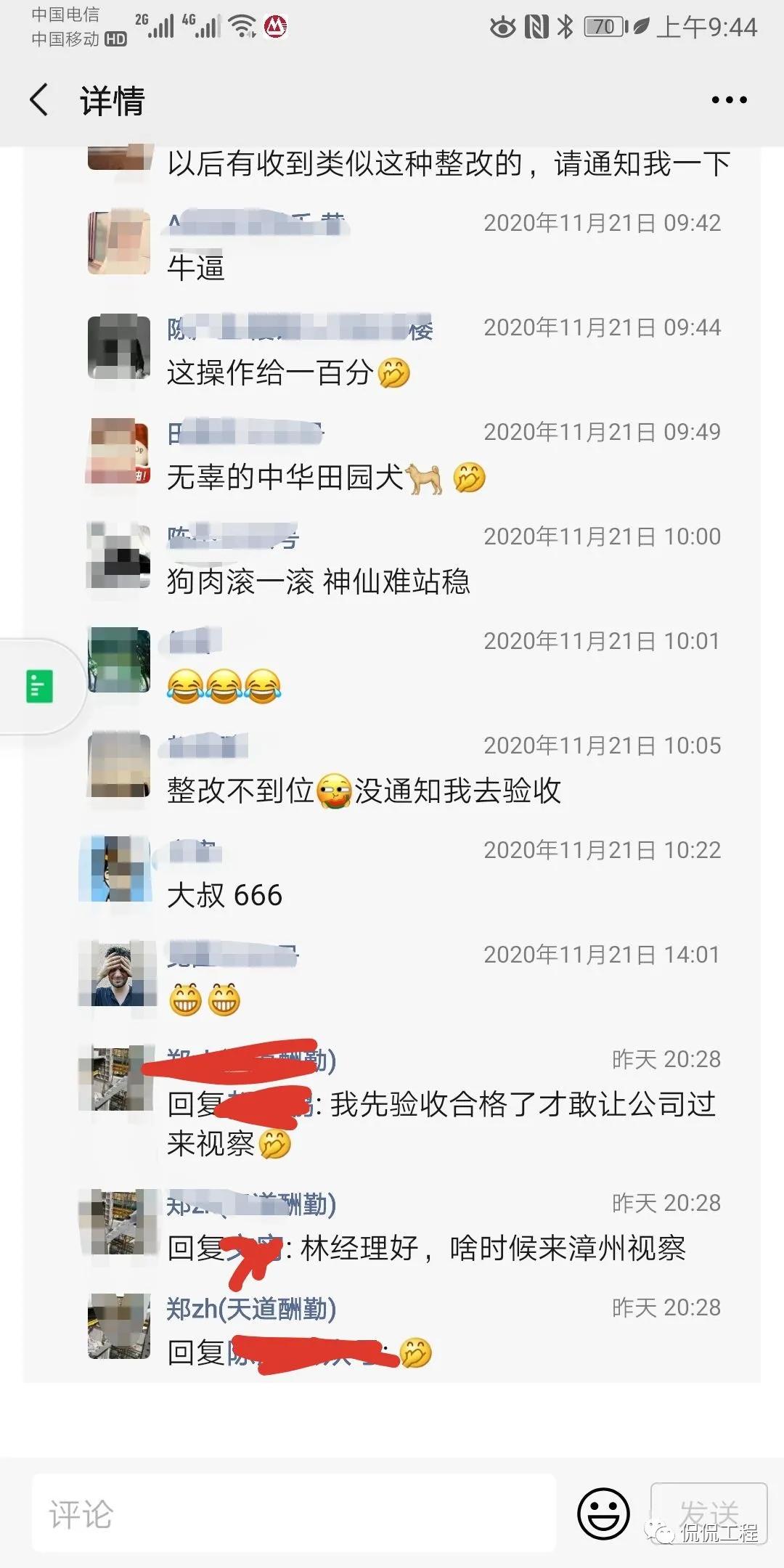Open avatar of the "无辜的中华田园犬" commenter
Image resolution: width=784 pixels, height=1568 pixels.
click(118, 451)
